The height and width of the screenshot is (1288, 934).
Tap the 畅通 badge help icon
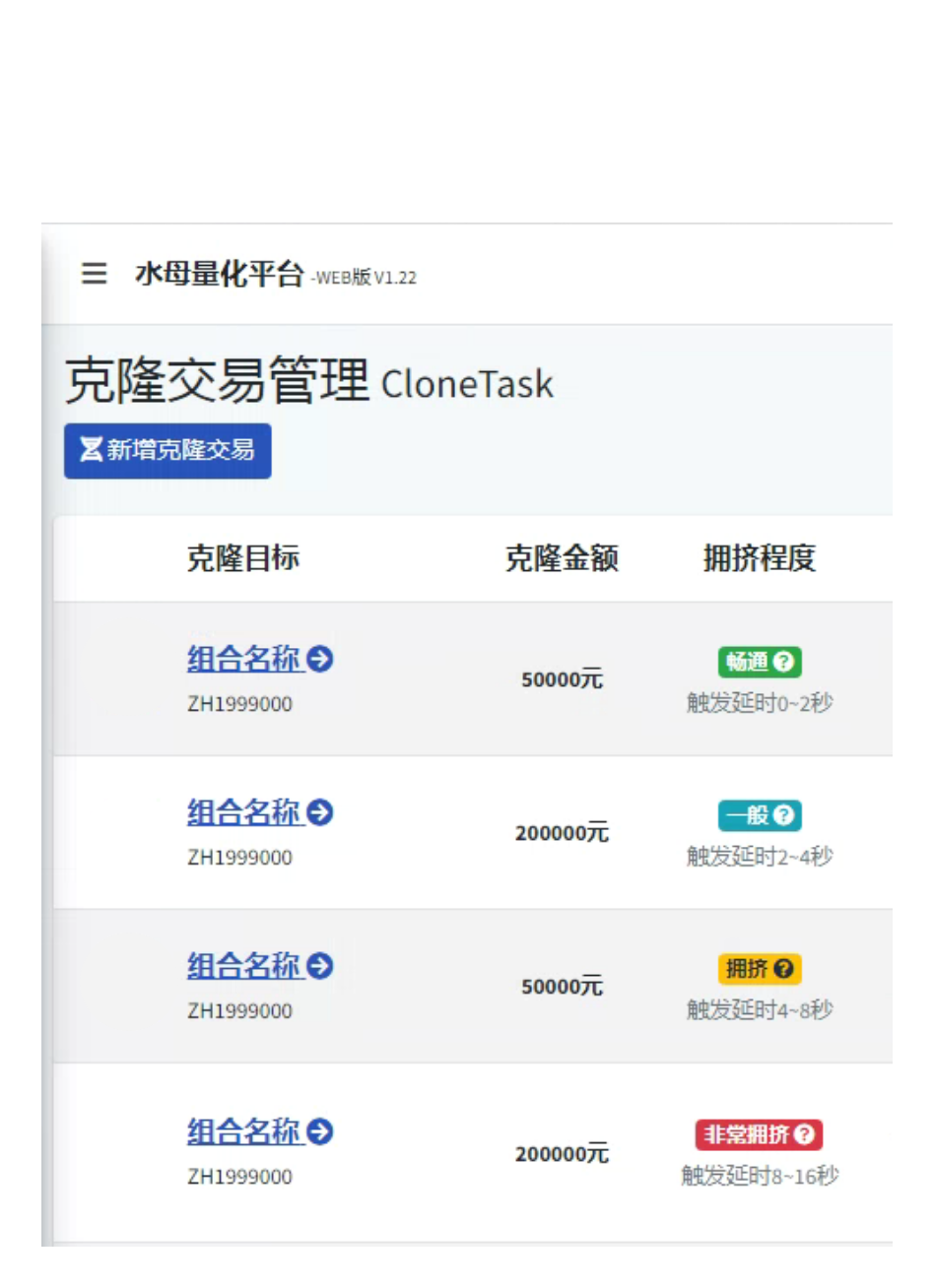783,662
